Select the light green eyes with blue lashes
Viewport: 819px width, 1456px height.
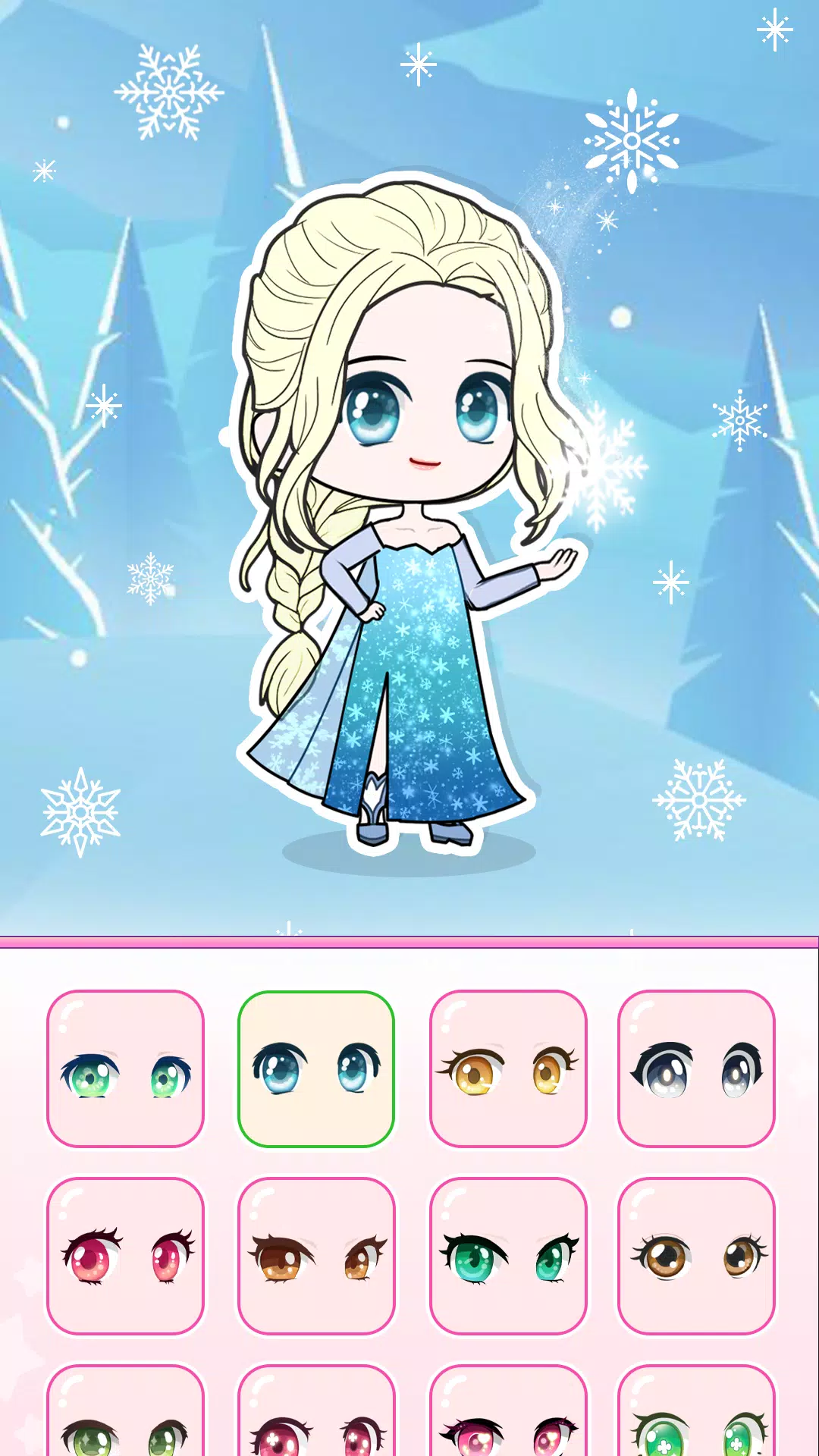click(x=126, y=1068)
